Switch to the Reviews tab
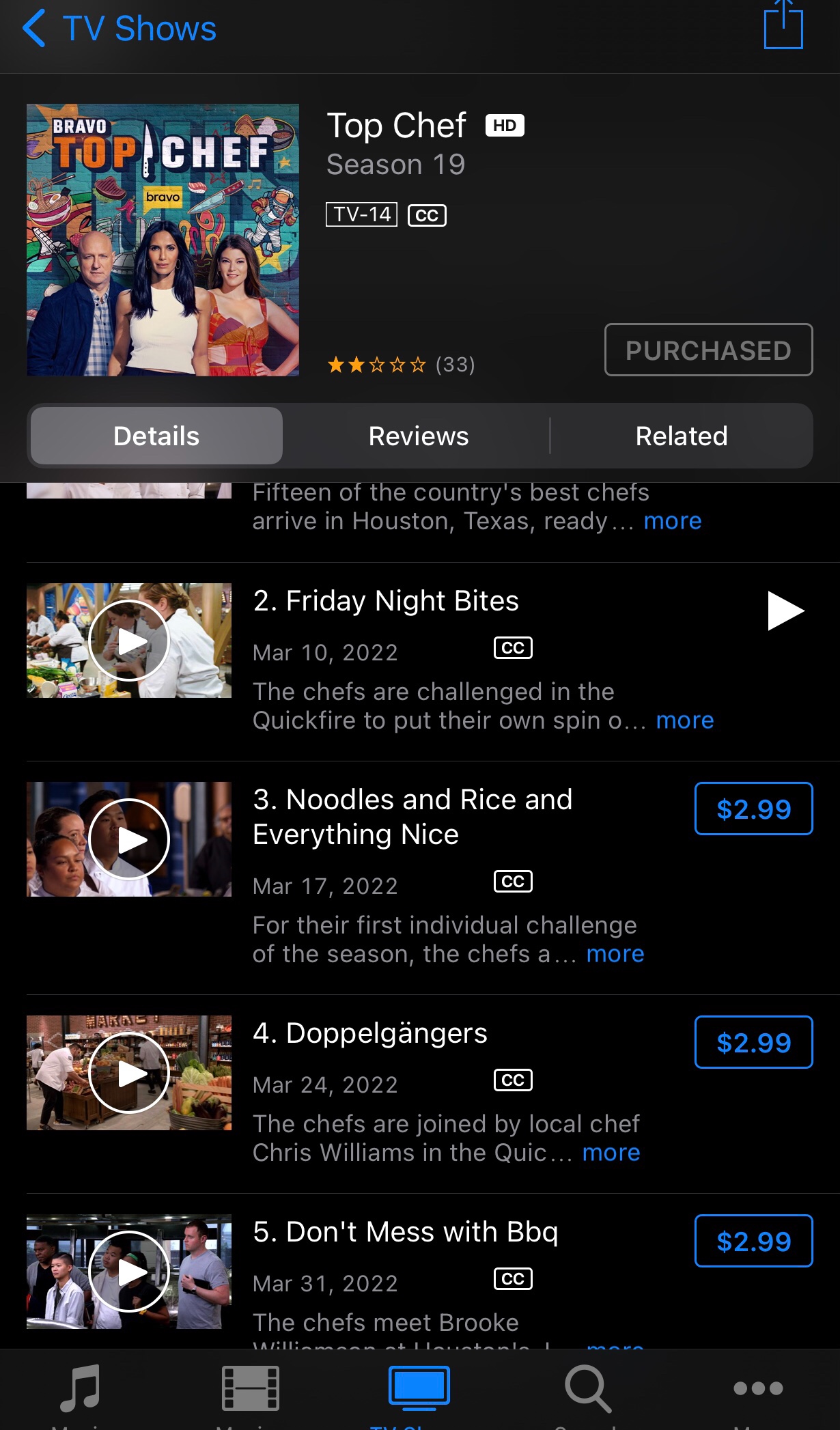This screenshot has height=1430, width=840. point(419,436)
